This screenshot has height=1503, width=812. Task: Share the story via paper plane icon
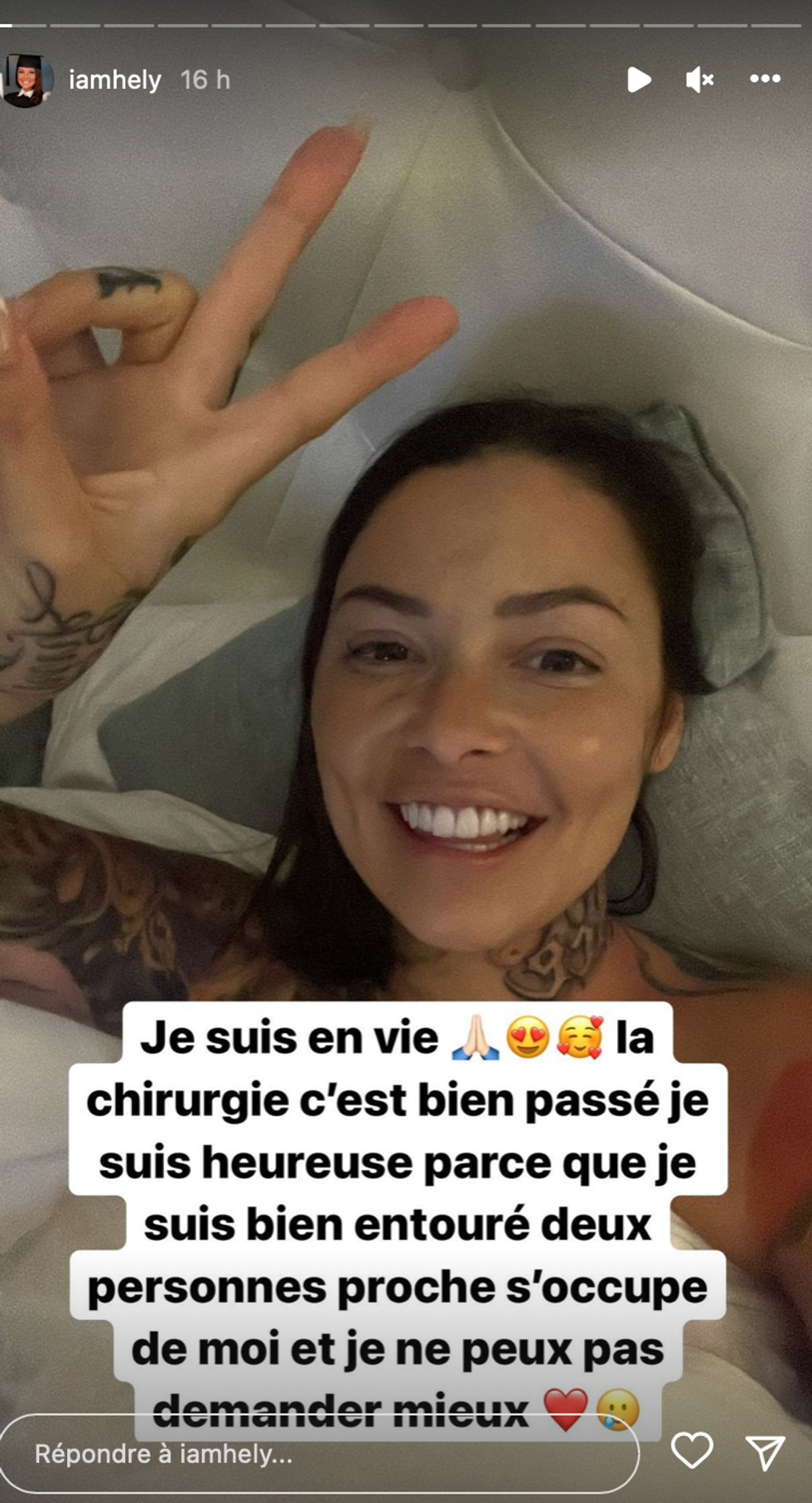(765, 1452)
